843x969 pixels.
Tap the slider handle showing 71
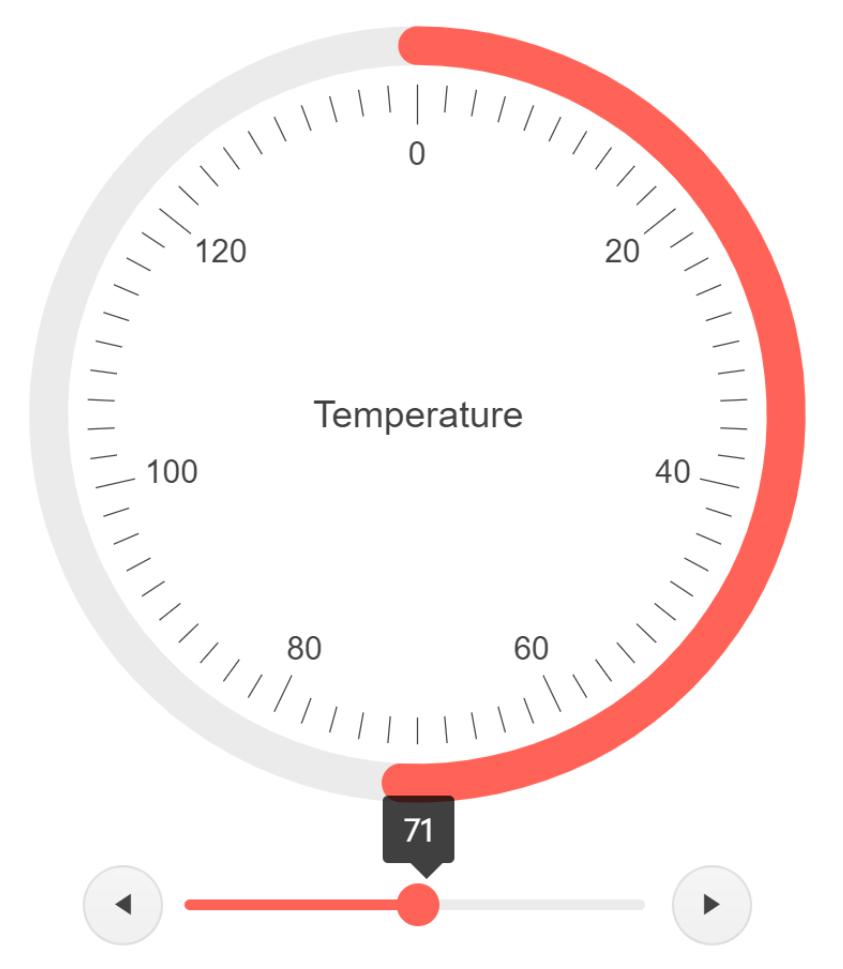pos(418,905)
